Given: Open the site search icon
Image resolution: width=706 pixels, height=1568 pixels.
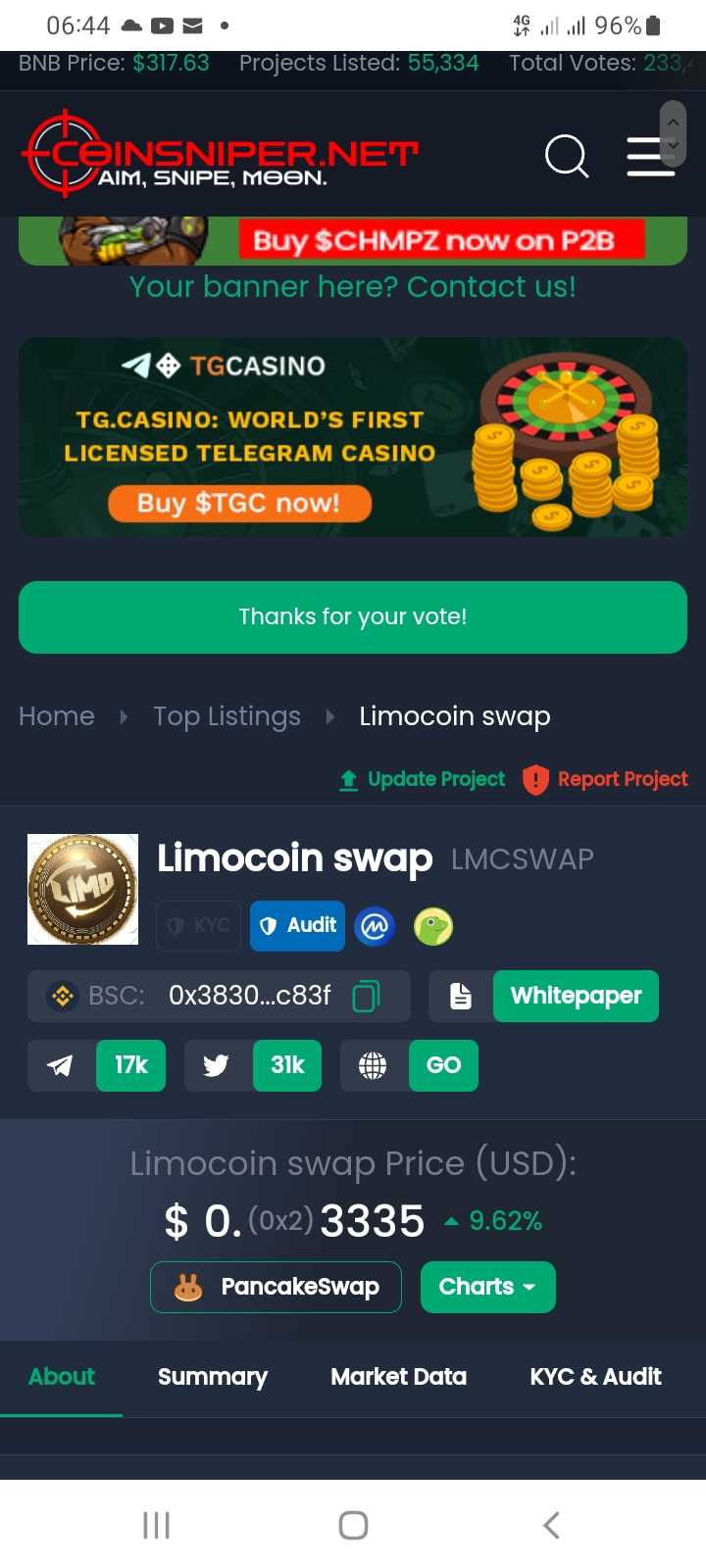Looking at the screenshot, I should (566, 156).
